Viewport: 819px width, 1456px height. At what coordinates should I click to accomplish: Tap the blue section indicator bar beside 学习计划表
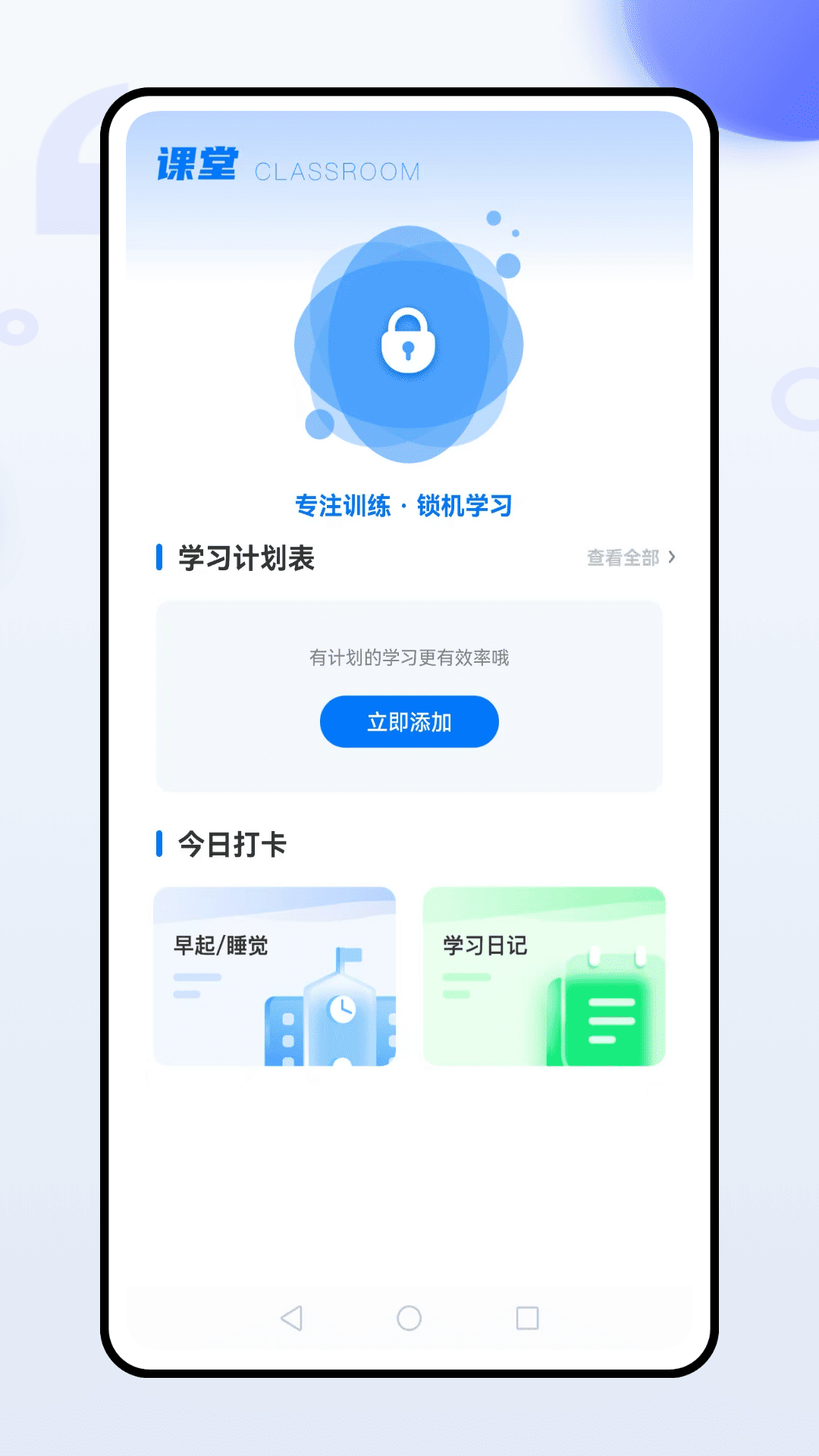tap(159, 557)
